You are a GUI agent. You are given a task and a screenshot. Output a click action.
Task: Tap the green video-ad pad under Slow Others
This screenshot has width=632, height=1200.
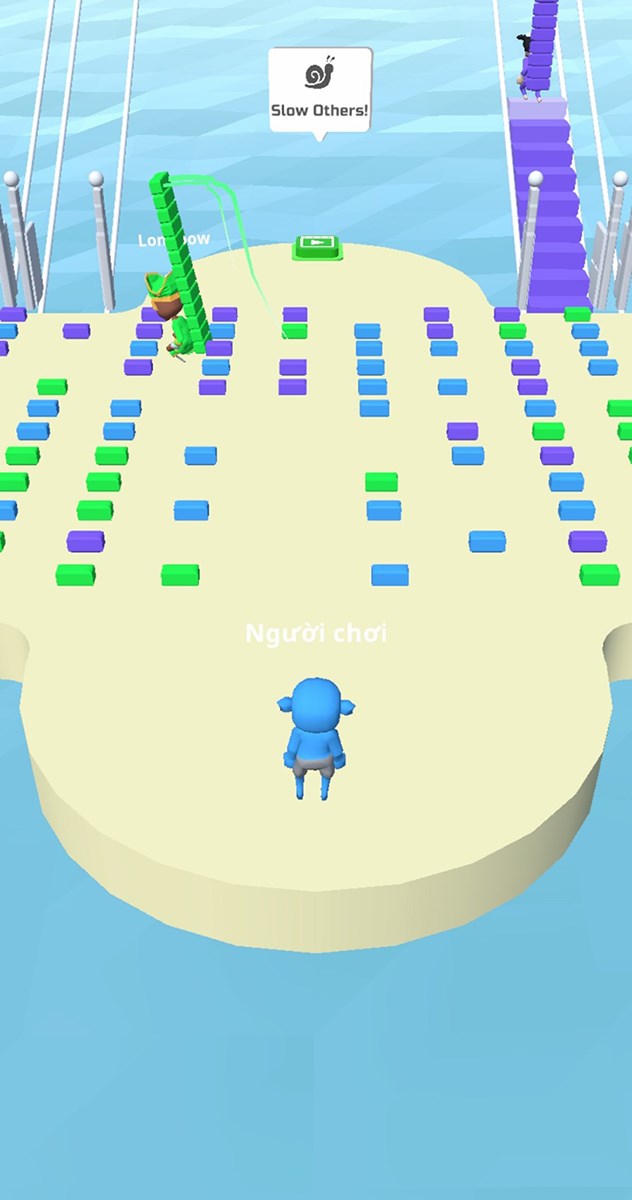(x=317, y=246)
